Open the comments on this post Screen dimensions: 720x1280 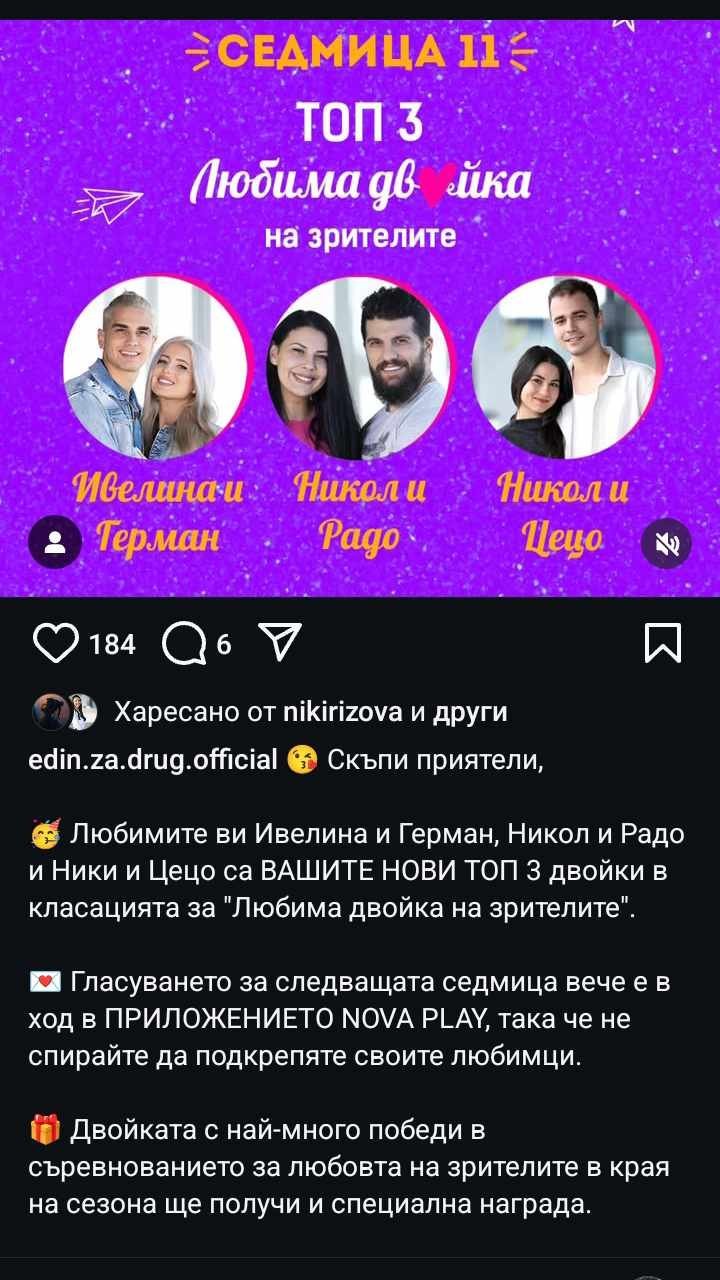[186, 644]
